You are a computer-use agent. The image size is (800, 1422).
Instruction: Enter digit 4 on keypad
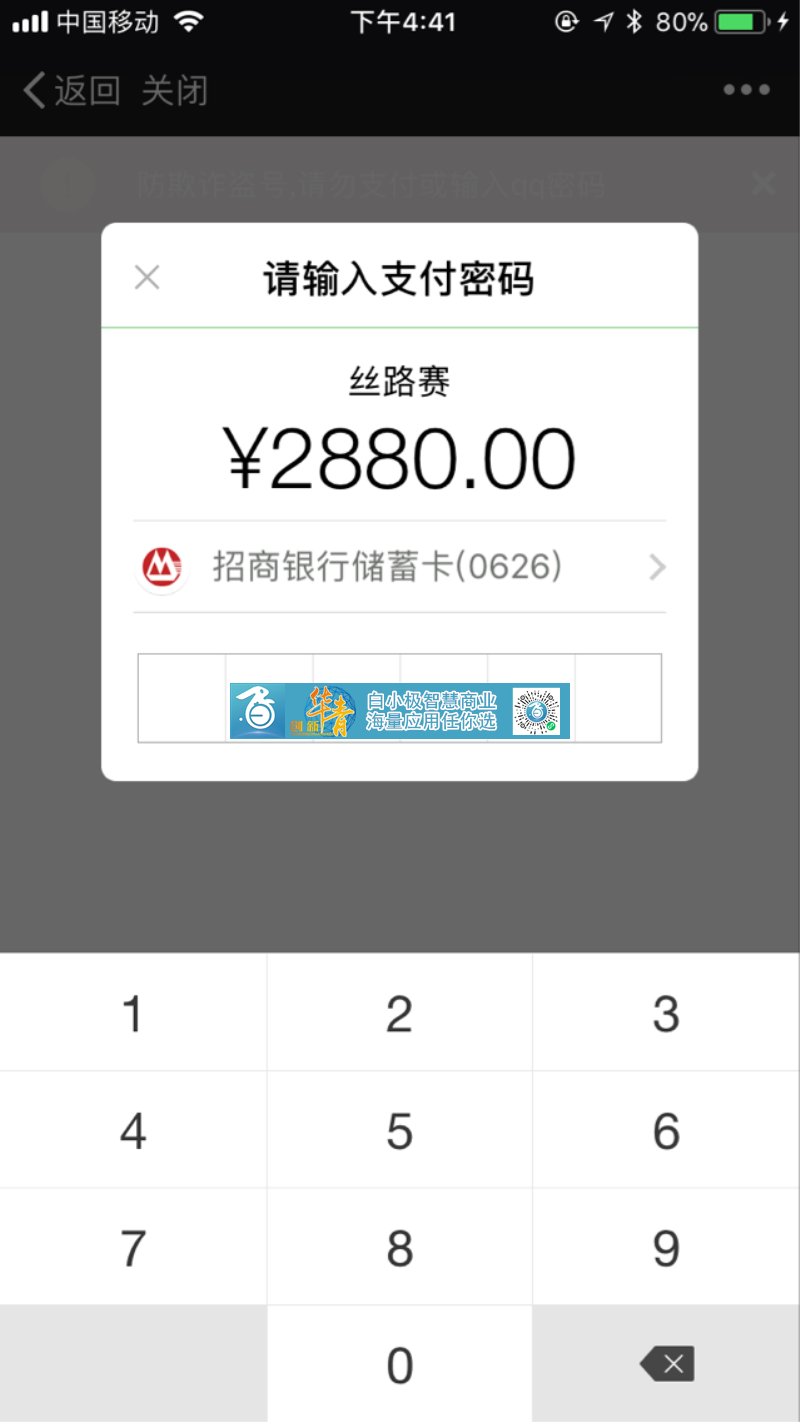[x=133, y=1131]
